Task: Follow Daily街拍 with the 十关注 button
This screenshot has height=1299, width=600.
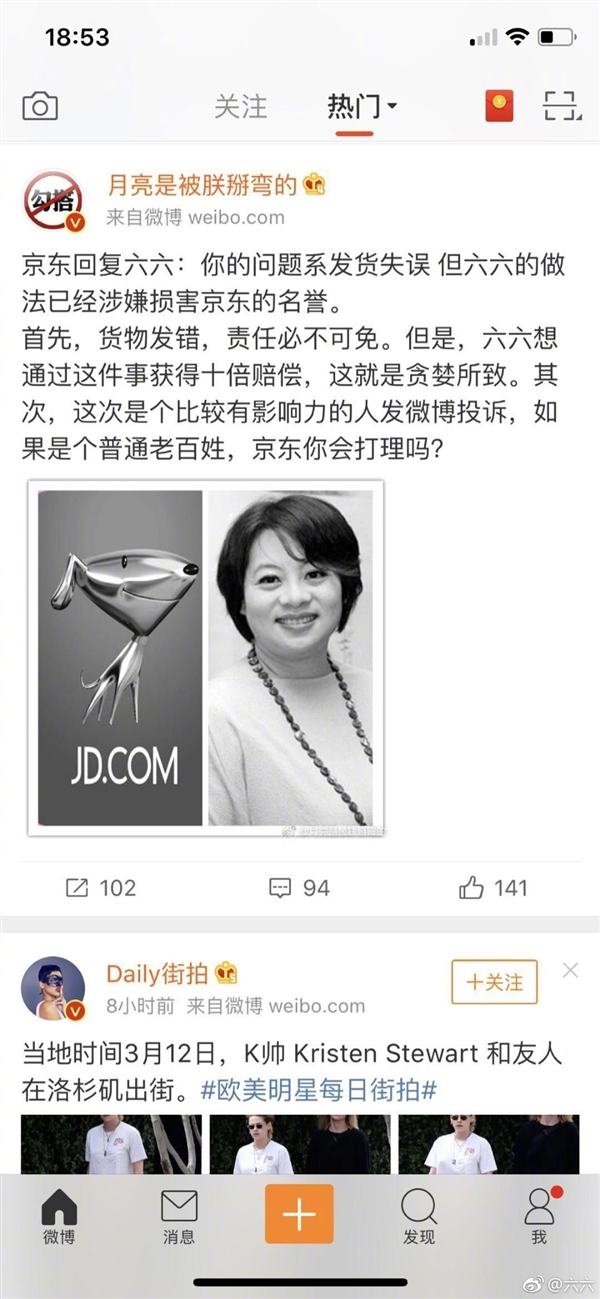Action: tap(494, 982)
